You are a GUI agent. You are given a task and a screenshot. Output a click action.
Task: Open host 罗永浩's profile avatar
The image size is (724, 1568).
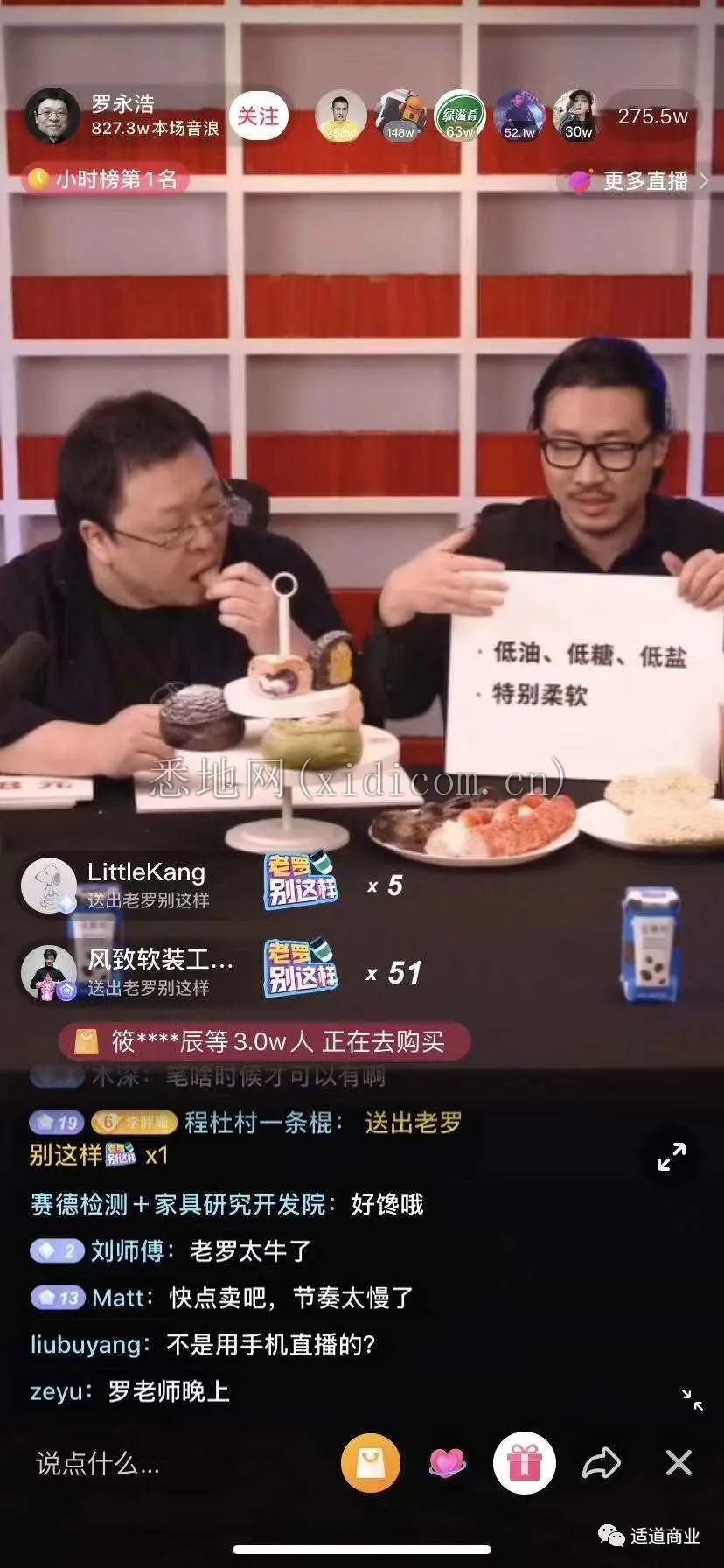click(x=51, y=115)
